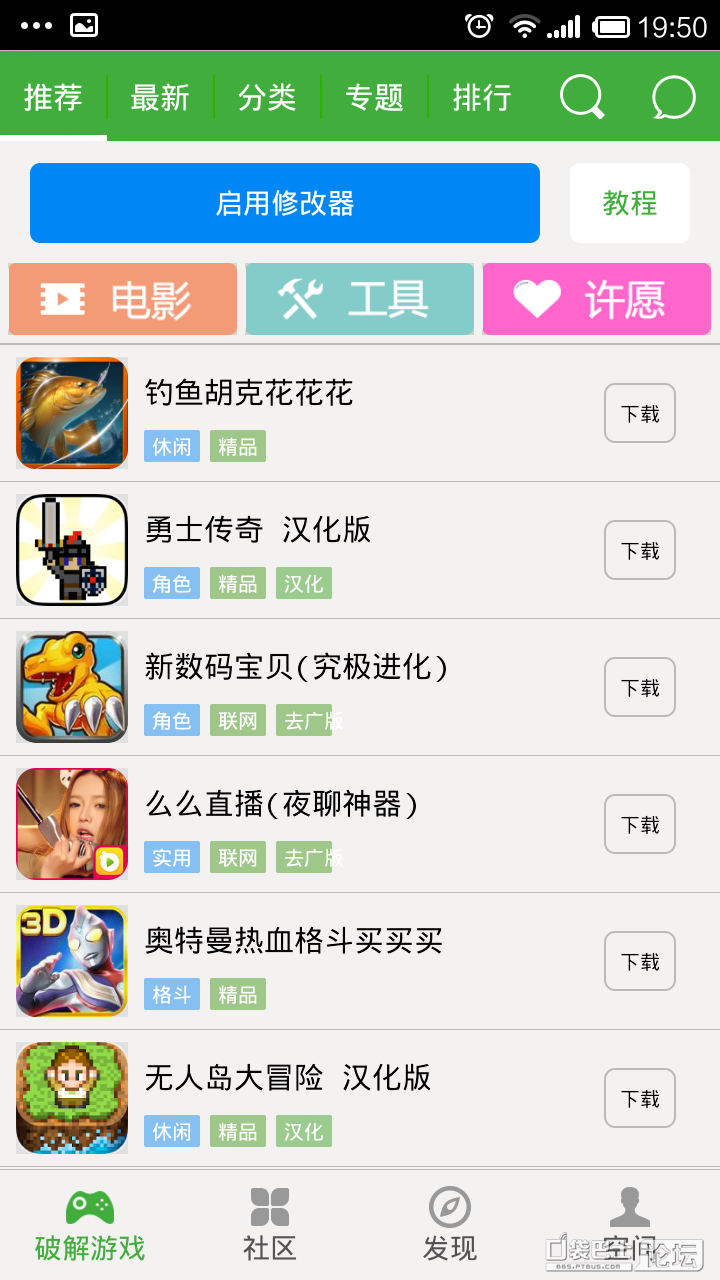Go to the 社区 community tab
The width and height of the screenshot is (720, 1280).
point(270,1225)
